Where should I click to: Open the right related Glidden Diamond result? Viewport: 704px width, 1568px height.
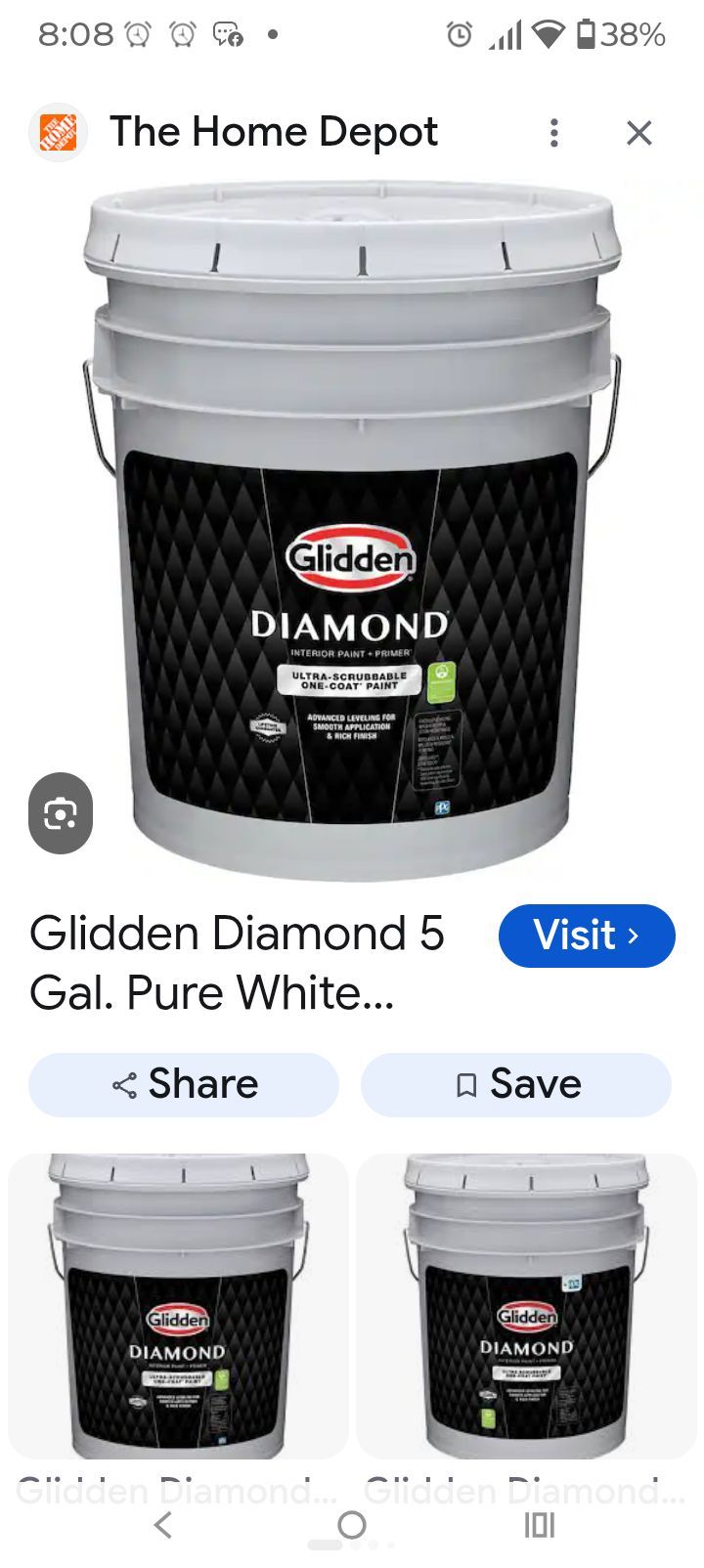(526, 1306)
